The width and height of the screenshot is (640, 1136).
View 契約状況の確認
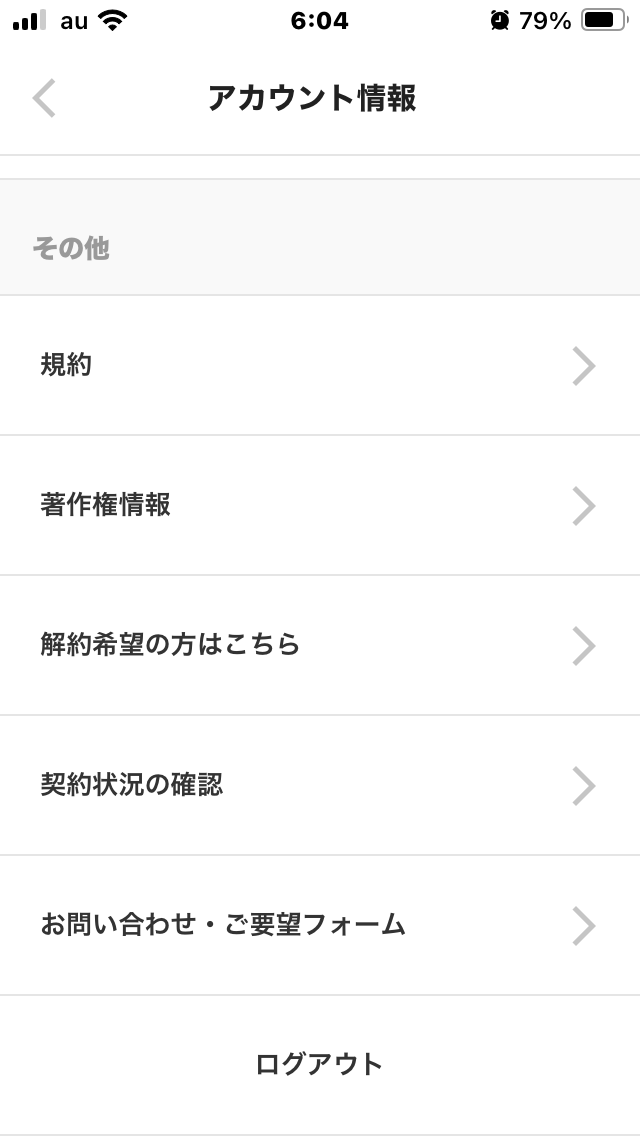point(320,785)
